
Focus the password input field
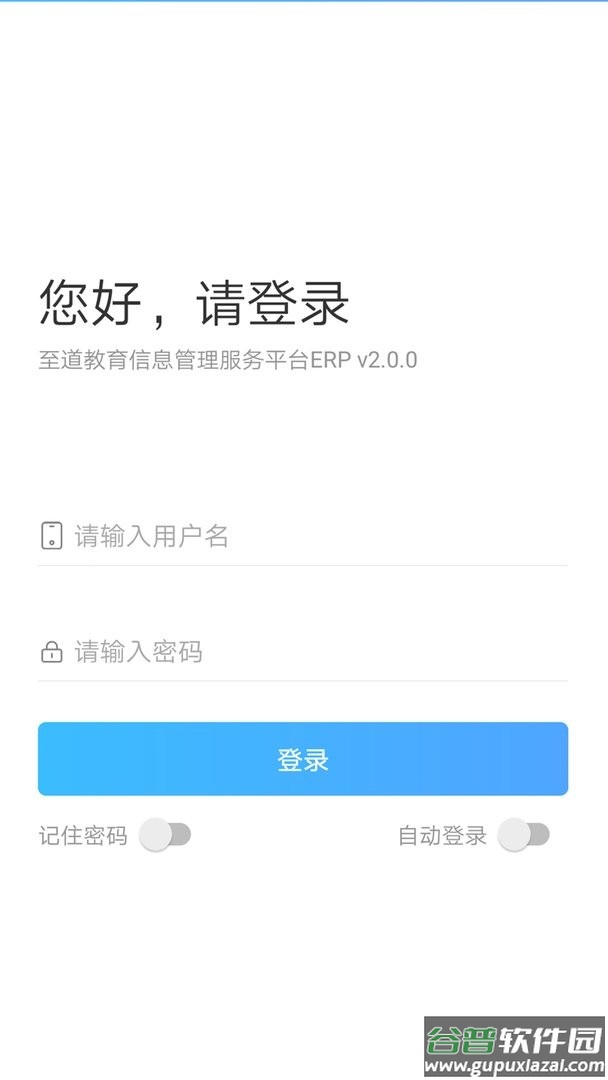click(x=303, y=652)
